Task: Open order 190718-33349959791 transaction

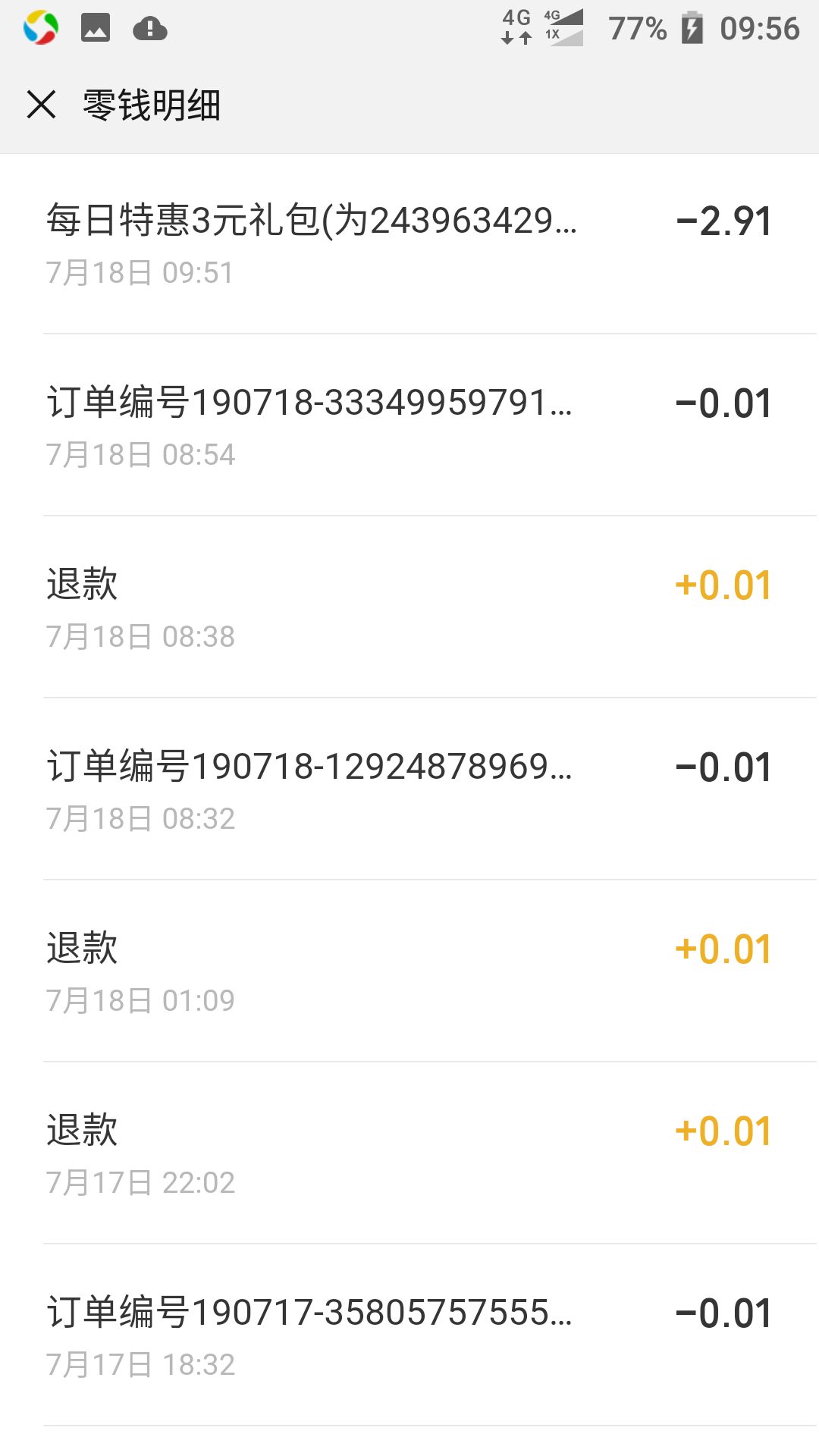Action: 409,425
